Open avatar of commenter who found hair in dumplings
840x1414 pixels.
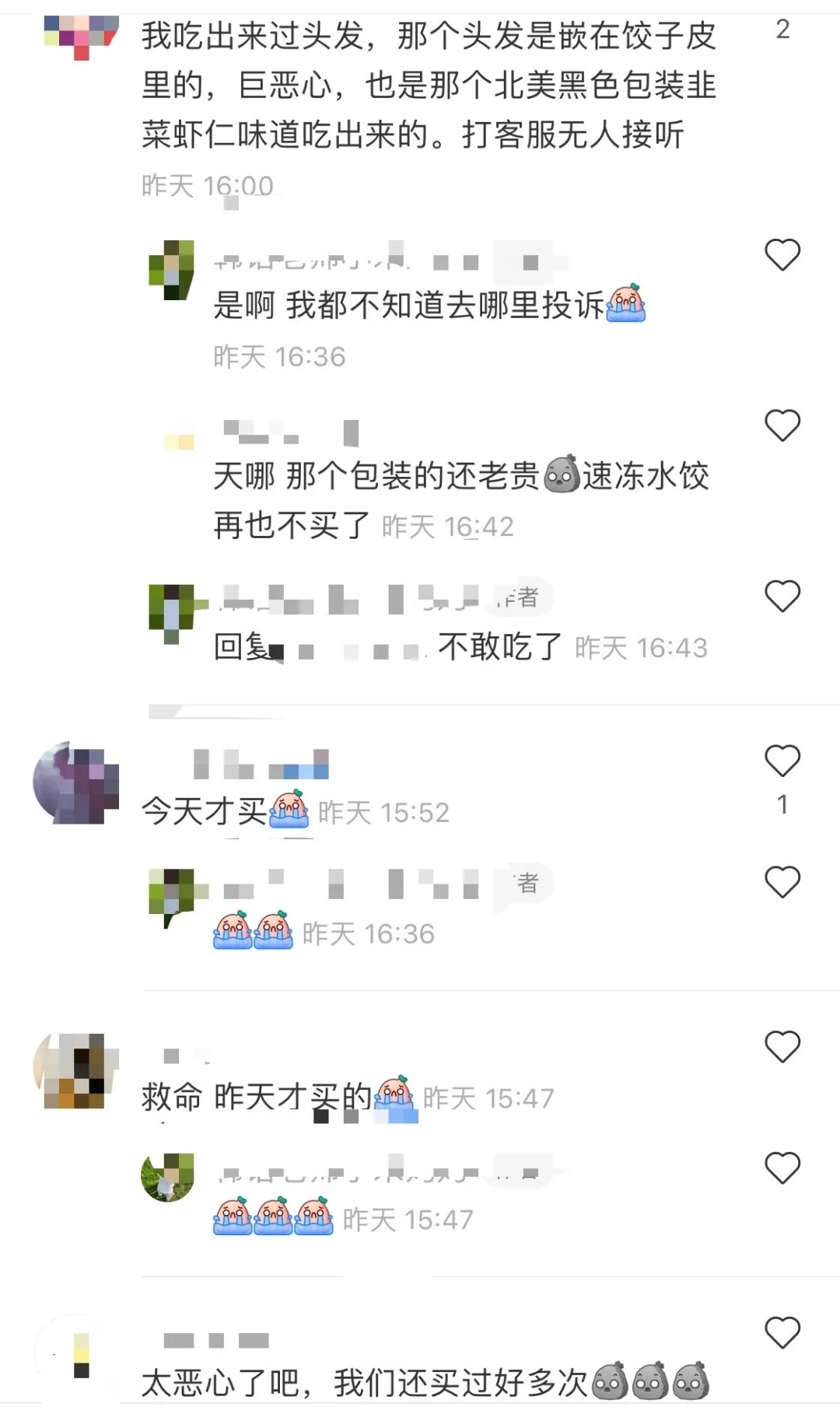tap(81, 35)
